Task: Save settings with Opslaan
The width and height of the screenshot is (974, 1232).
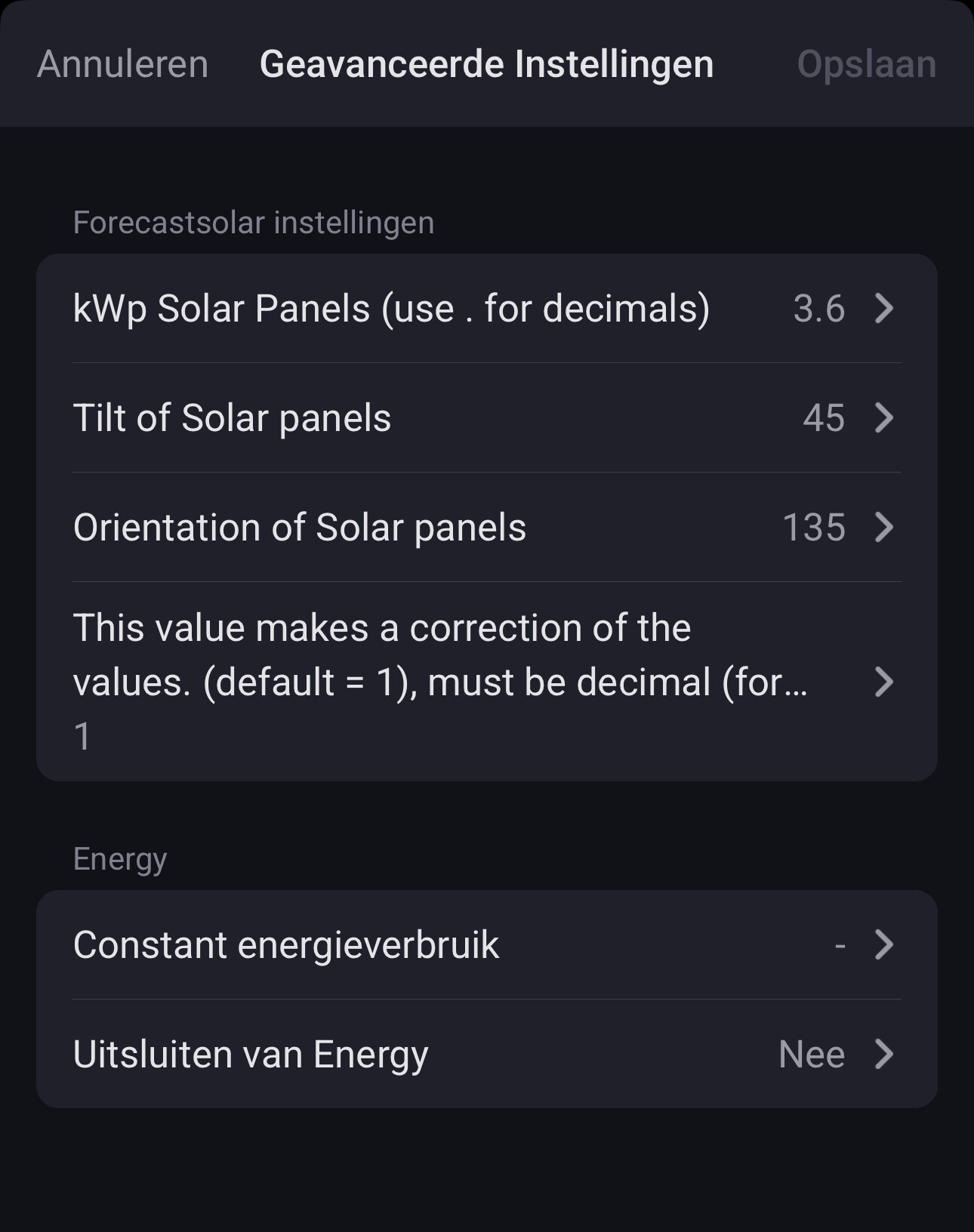Action: point(866,64)
